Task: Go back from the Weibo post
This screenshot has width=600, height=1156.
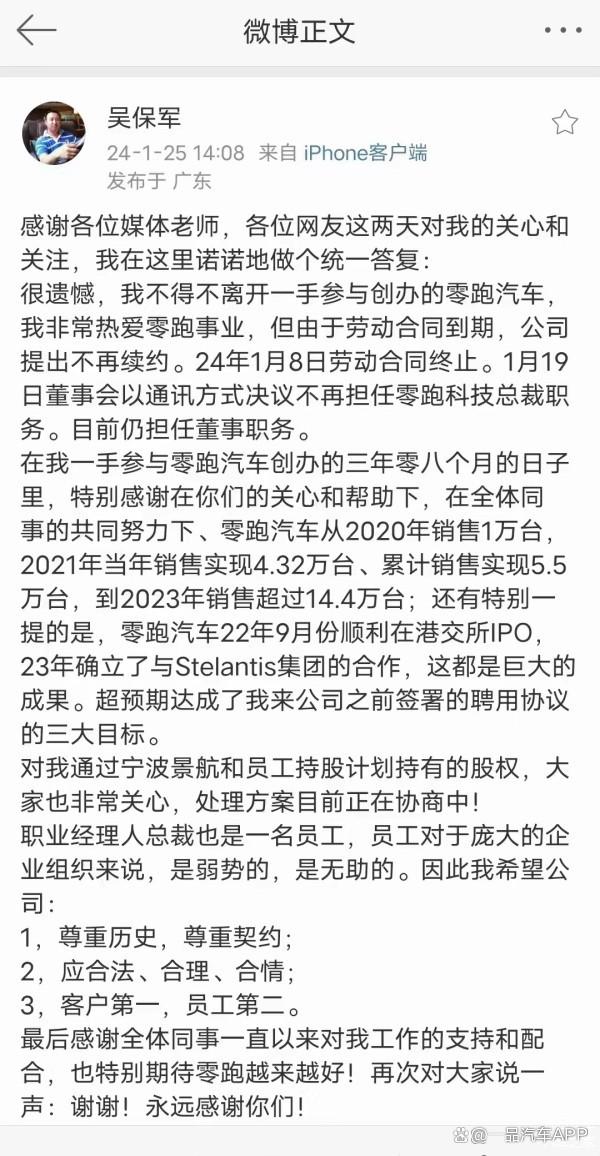Action: point(37,30)
